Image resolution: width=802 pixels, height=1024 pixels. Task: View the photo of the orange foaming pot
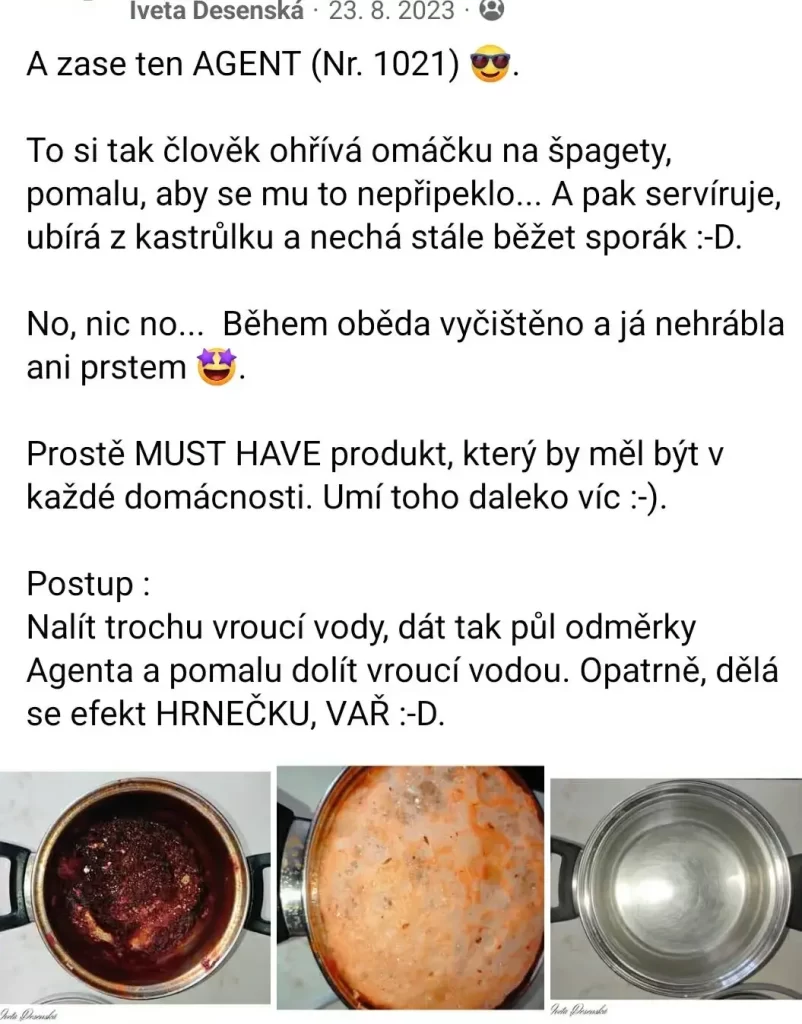point(410,887)
